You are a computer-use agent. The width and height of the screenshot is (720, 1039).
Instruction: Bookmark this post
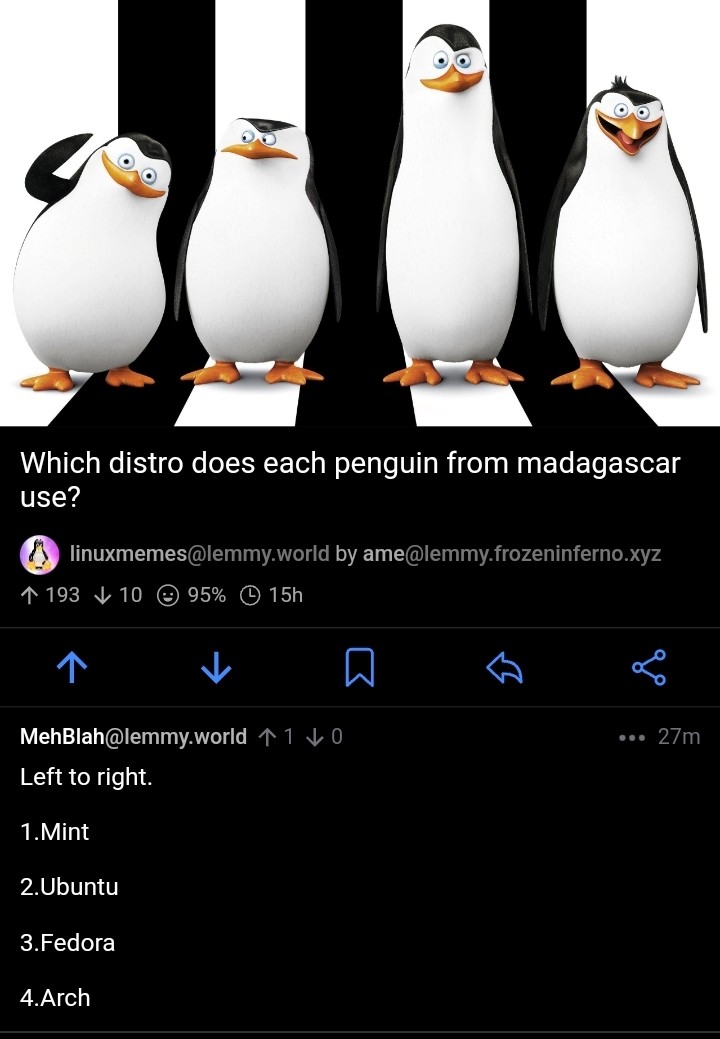point(359,668)
